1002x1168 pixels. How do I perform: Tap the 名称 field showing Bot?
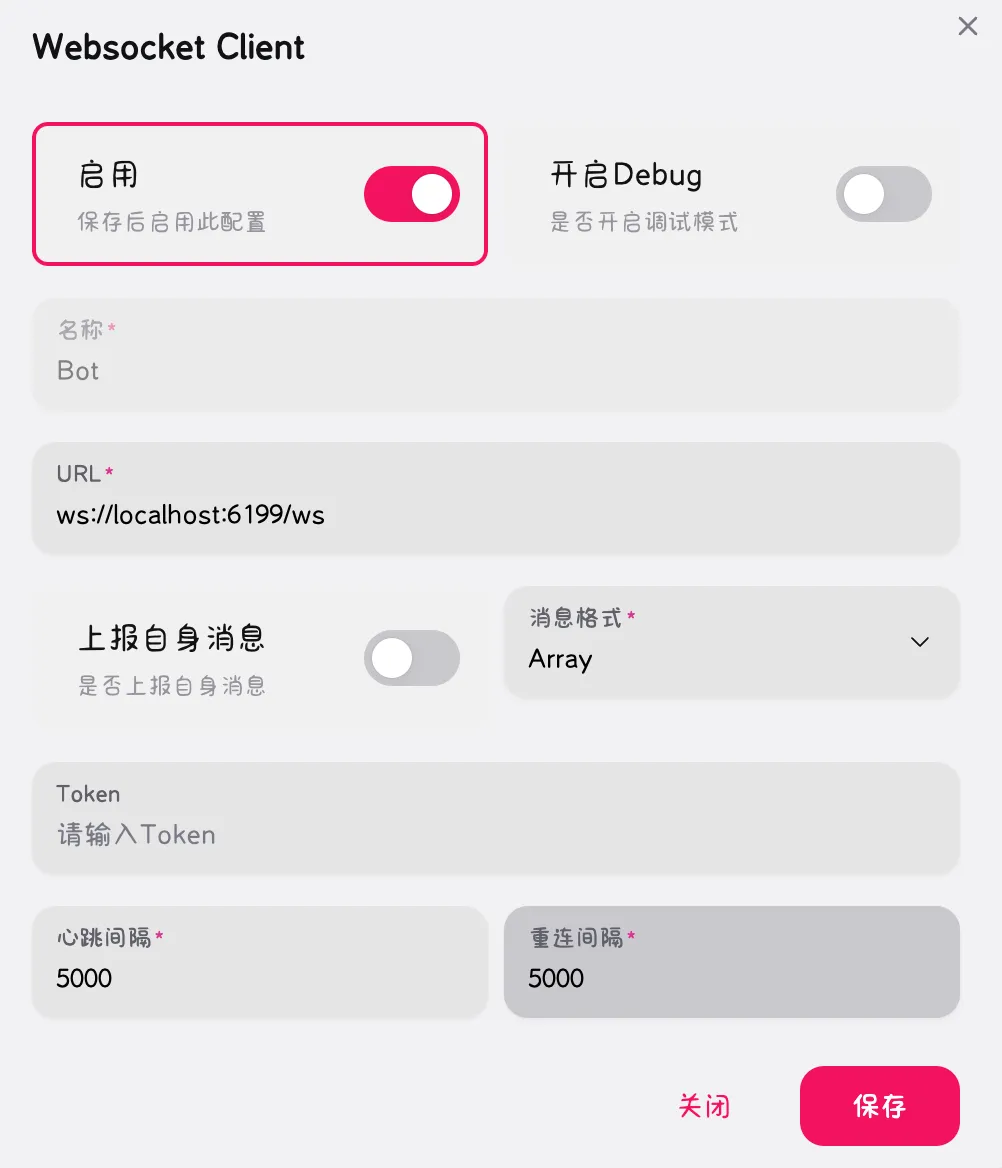click(495, 371)
